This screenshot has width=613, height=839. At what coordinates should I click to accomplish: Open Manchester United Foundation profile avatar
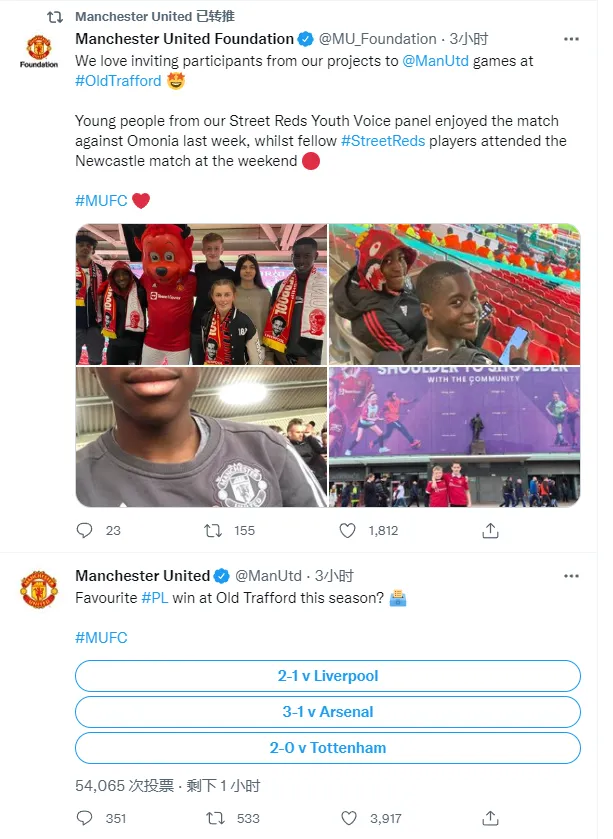click(x=39, y=50)
